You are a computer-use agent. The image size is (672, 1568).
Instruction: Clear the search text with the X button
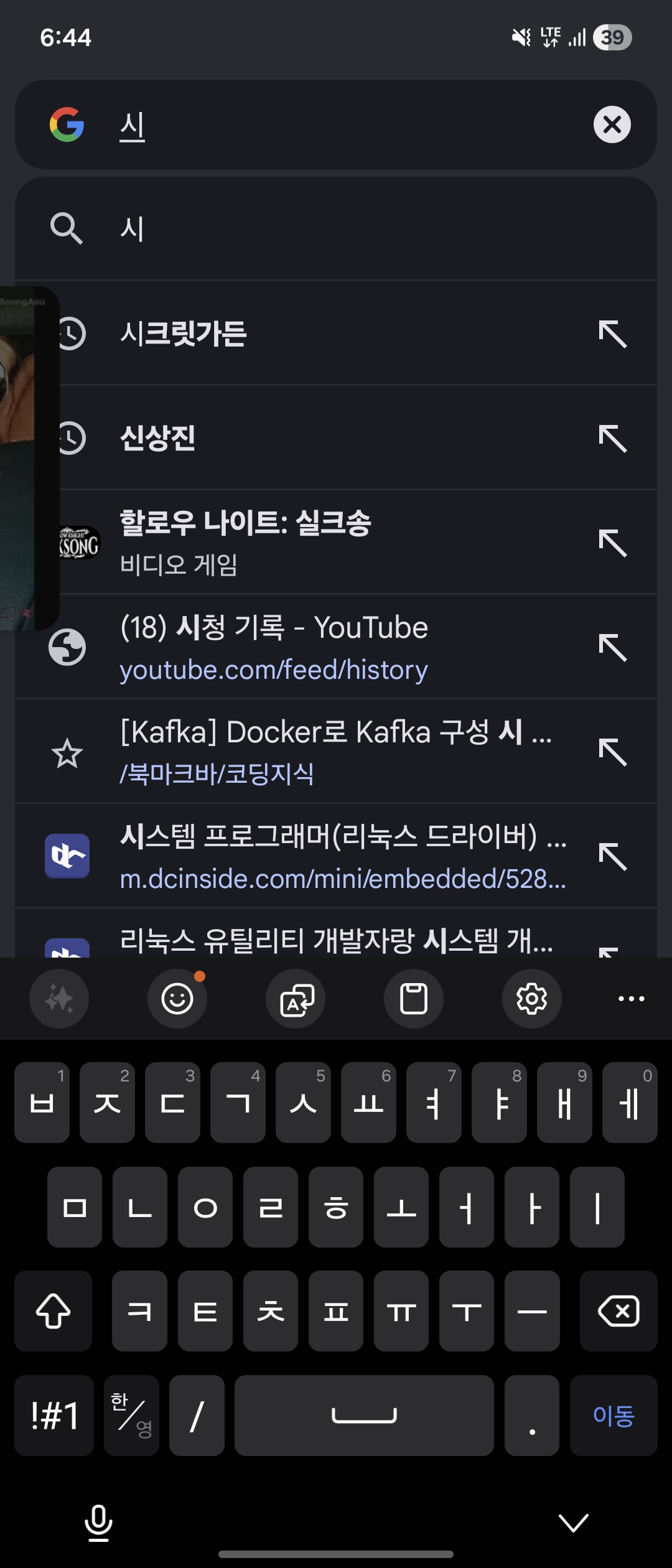612,124
